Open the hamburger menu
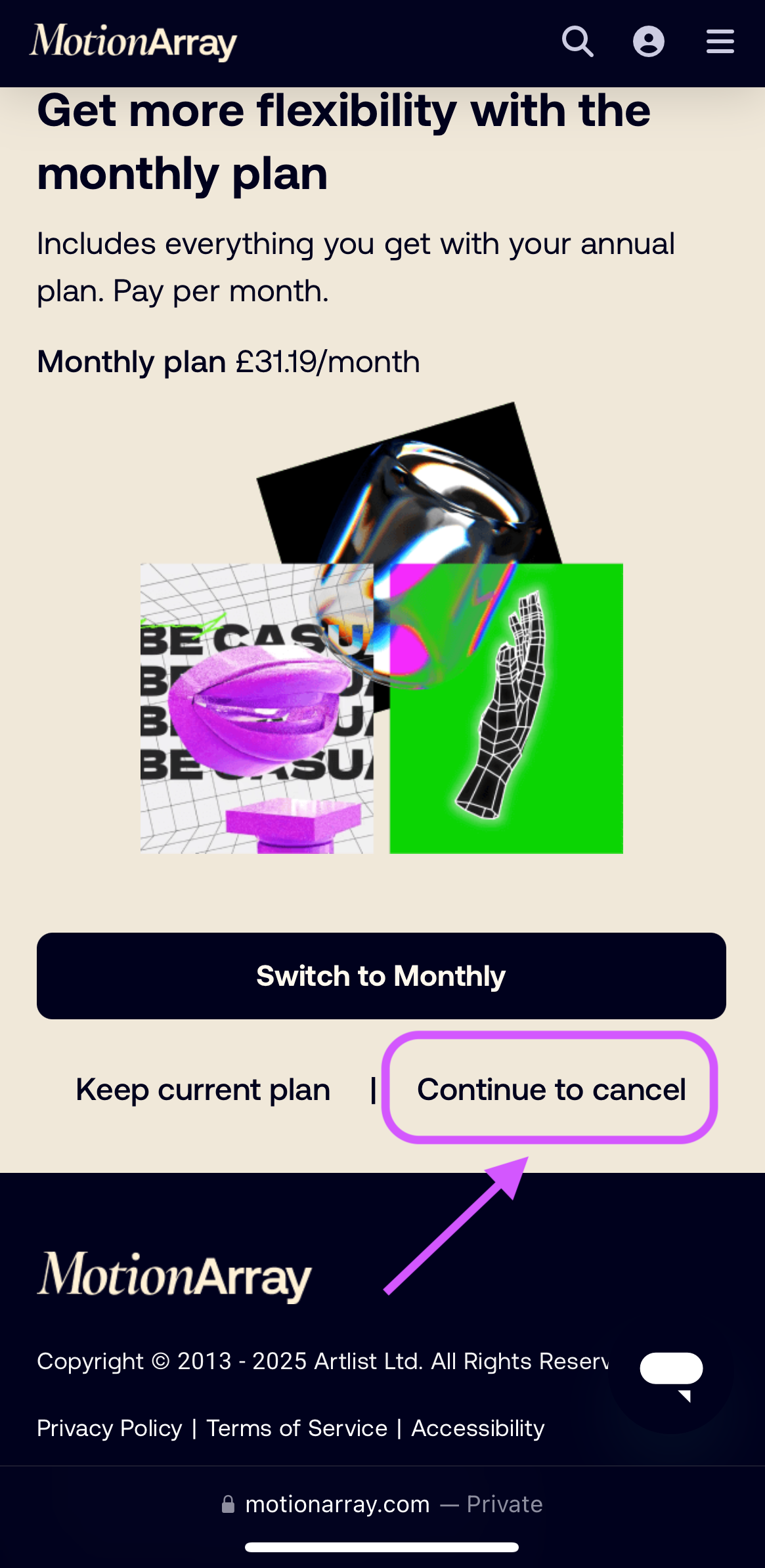The width and height of the screenshot is (765, 1568). [x=720, y=42]
